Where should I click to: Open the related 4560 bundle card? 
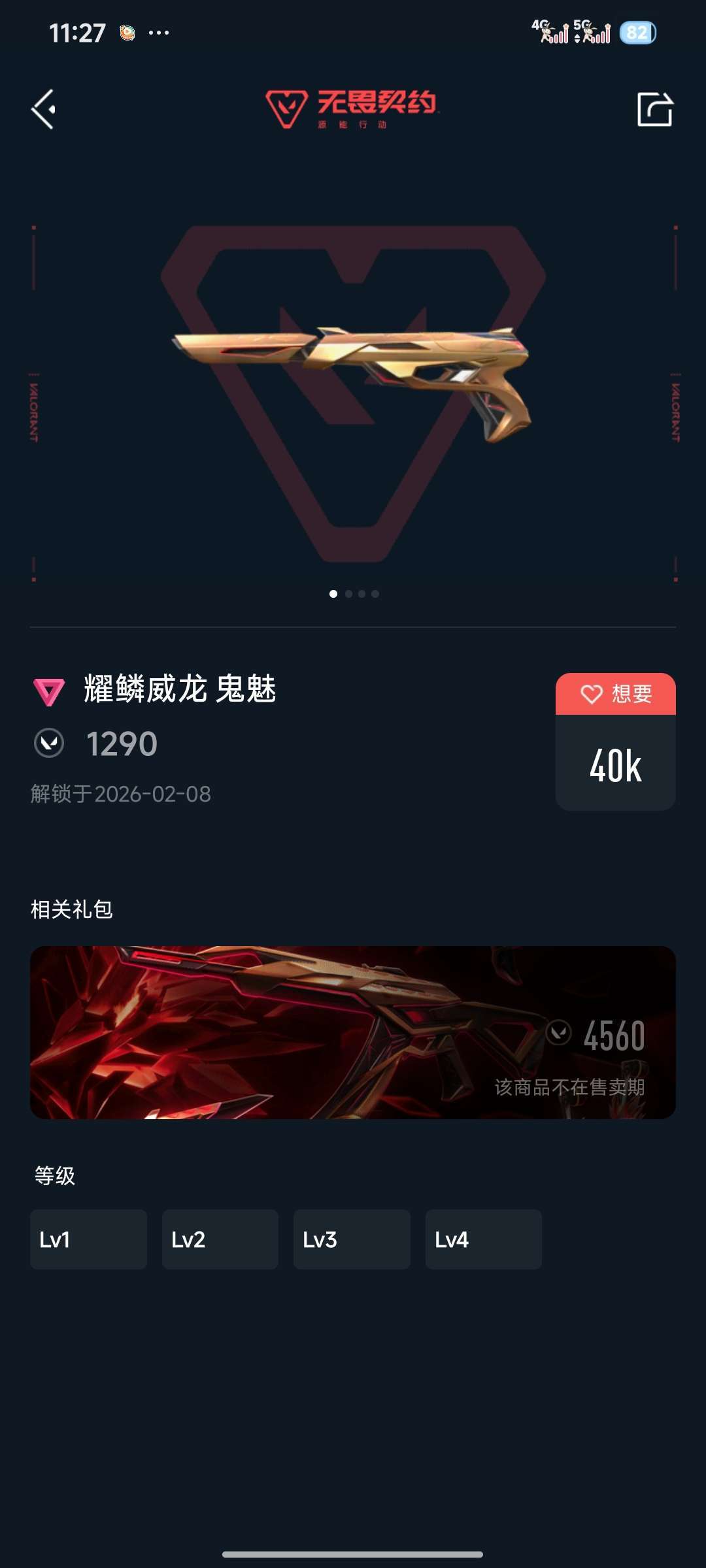353,1032
